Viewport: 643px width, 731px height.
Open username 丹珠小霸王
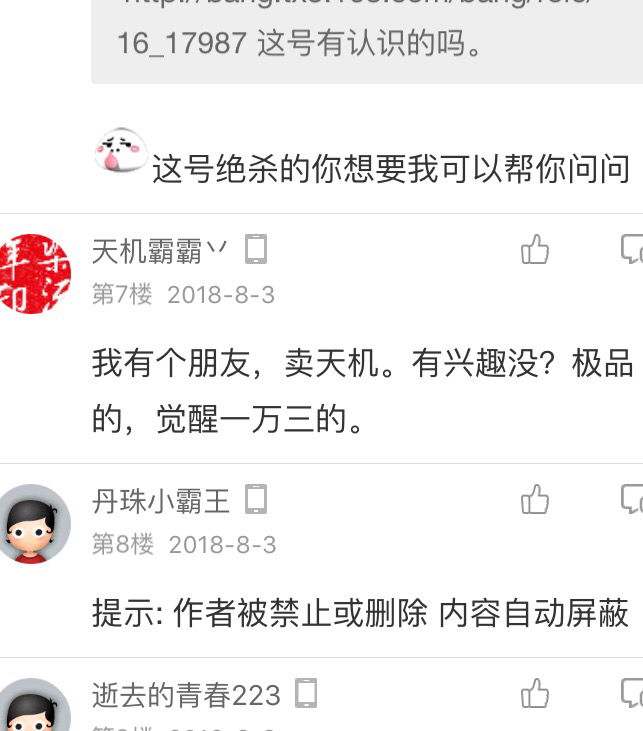coord(161,500)
